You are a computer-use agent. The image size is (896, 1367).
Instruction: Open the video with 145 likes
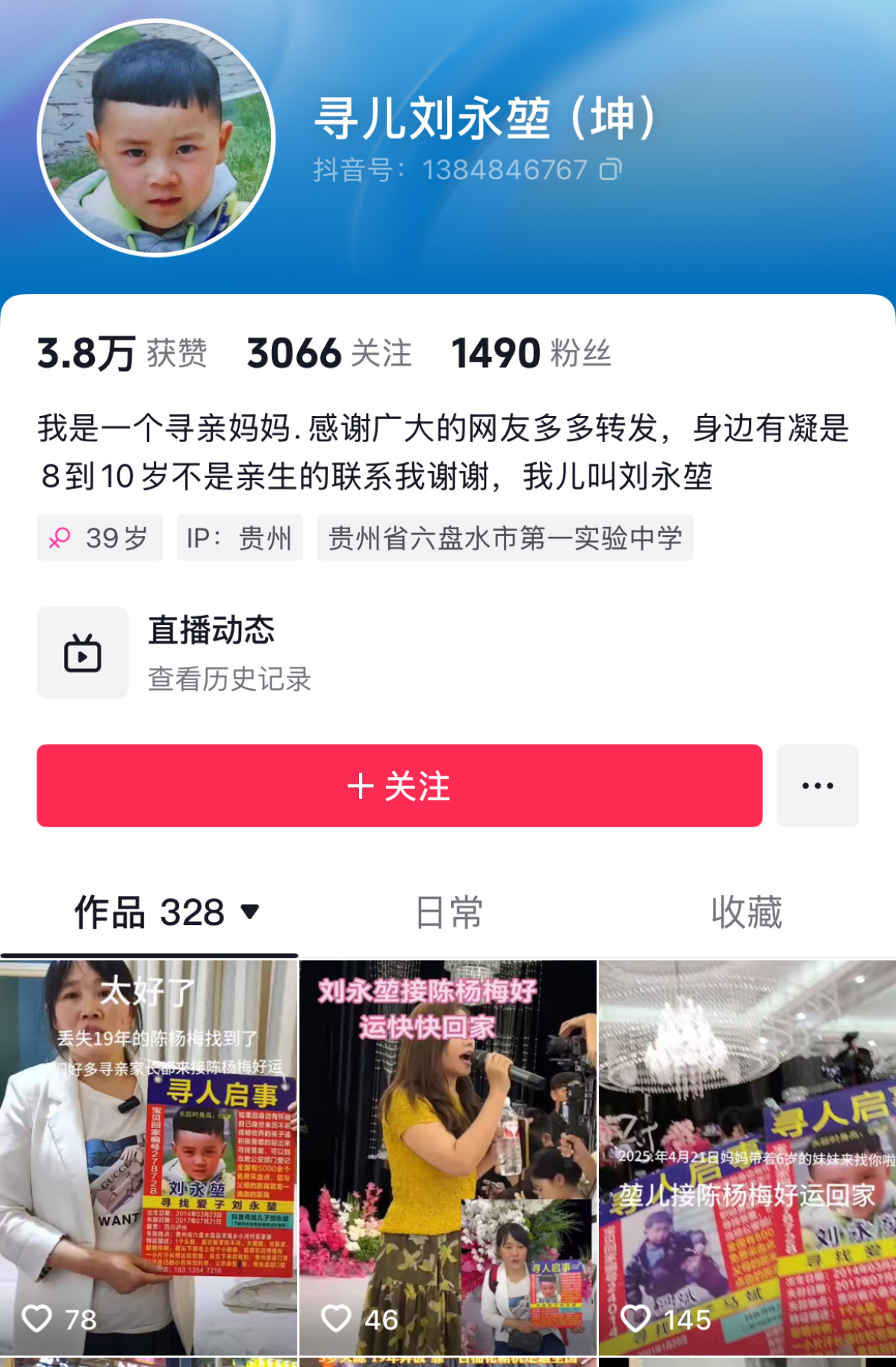coord(747,1157)
